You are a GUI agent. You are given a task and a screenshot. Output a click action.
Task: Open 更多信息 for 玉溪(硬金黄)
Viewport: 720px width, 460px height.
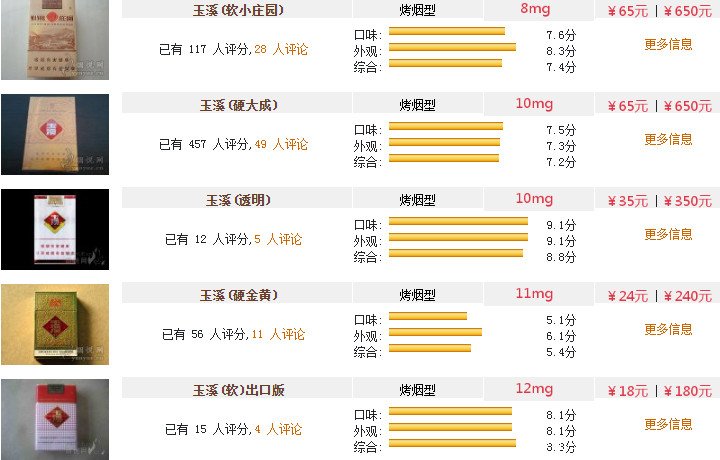[x=668, y=329]
